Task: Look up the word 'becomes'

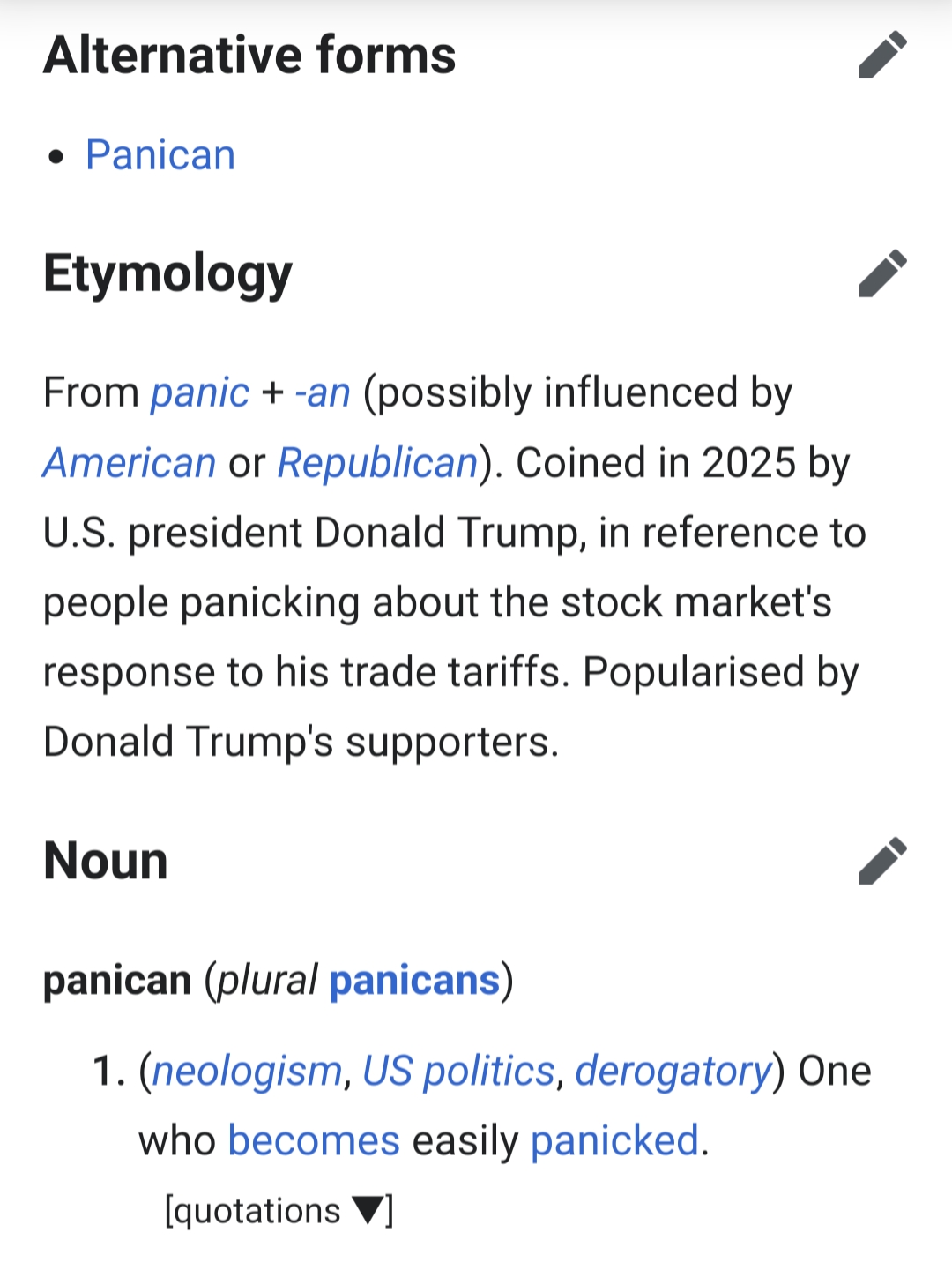Action: [x=314, y=1141]
